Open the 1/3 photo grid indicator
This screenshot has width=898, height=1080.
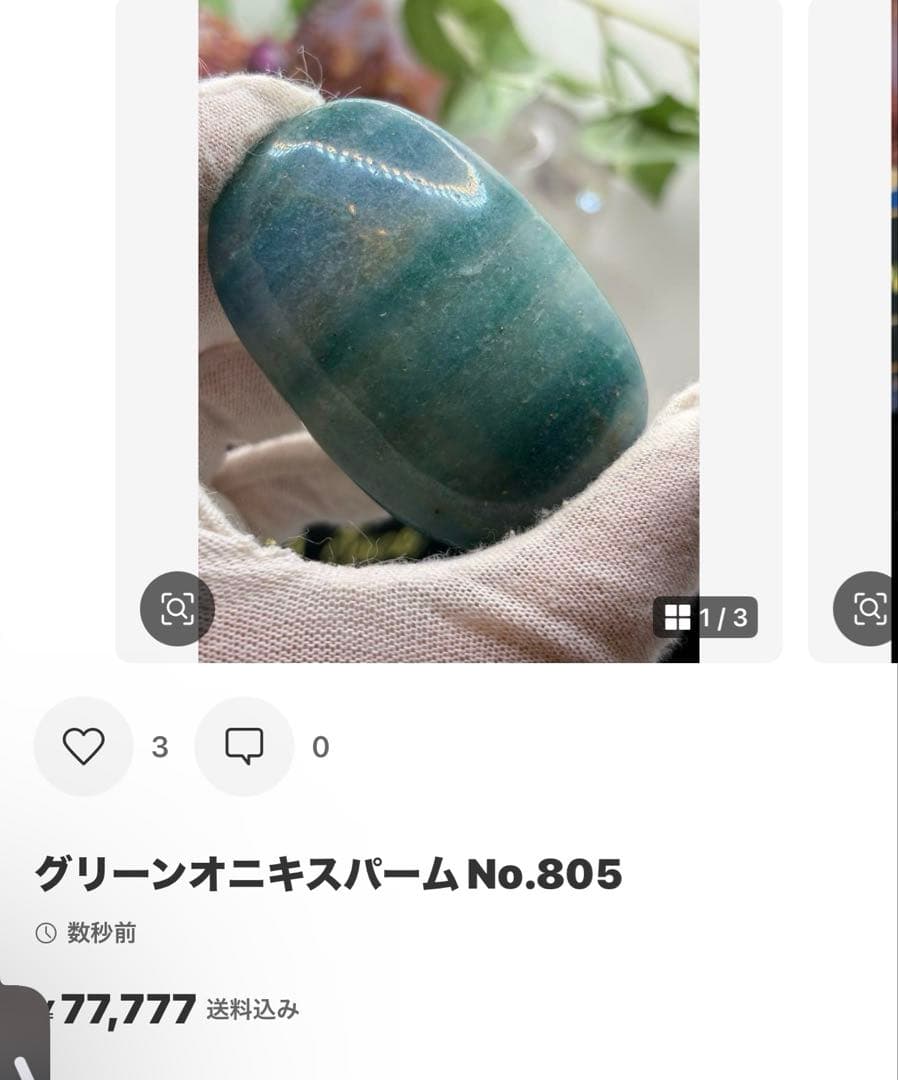(x=705, y=617)
